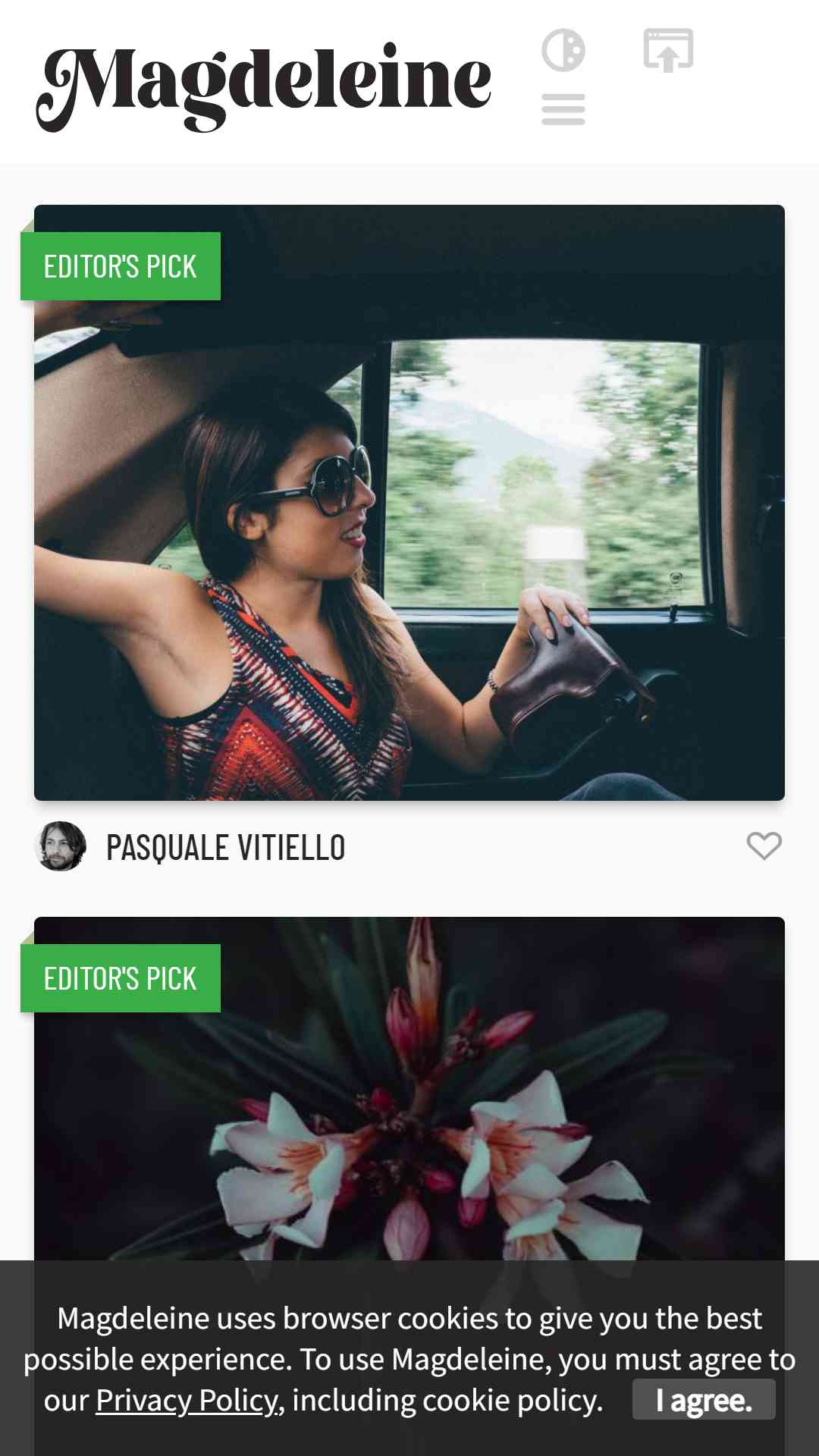The image size is (819, 1456).
Task: Open the Privacy Policy link
Action: pyautogui.click(x=188, y=1401)
